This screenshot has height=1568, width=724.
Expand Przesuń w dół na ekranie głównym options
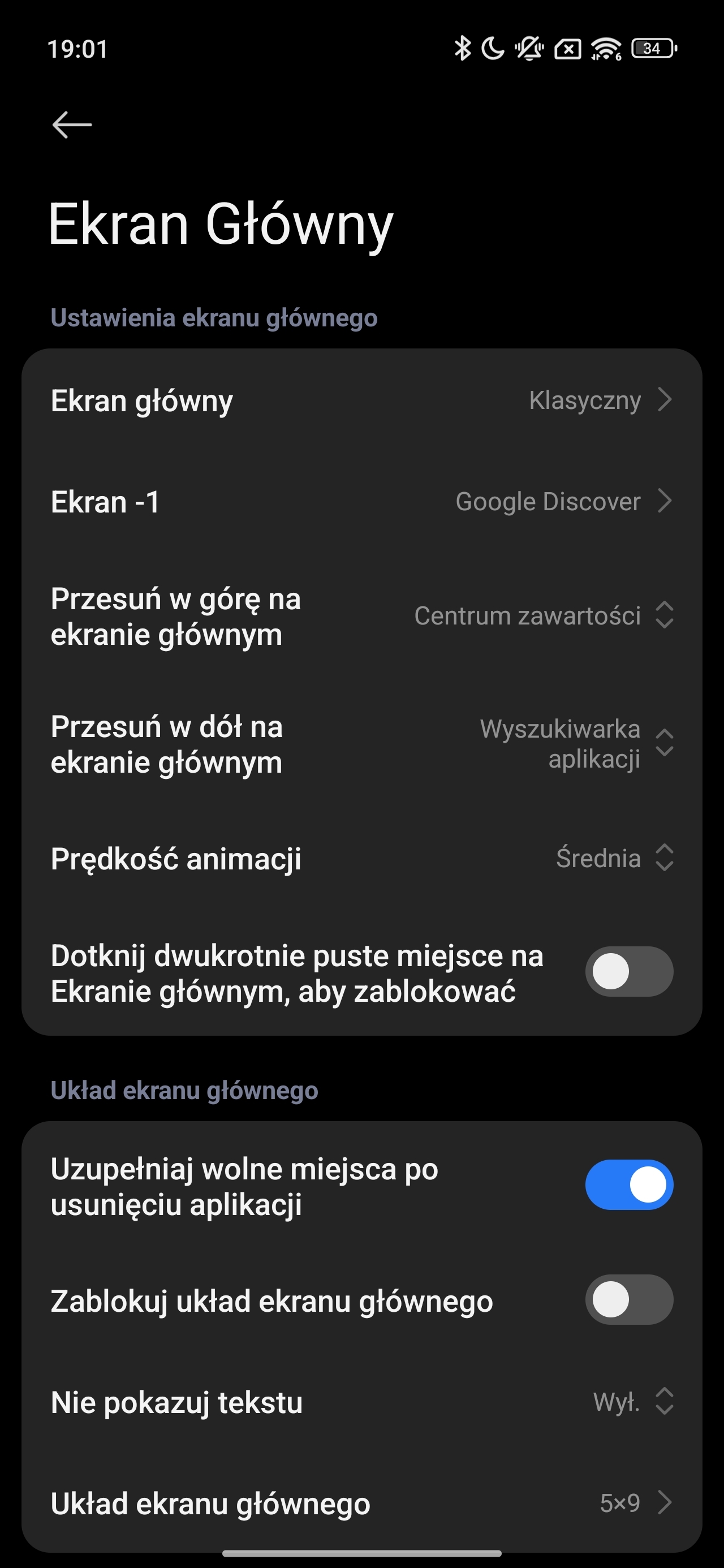tap(361, 744)
